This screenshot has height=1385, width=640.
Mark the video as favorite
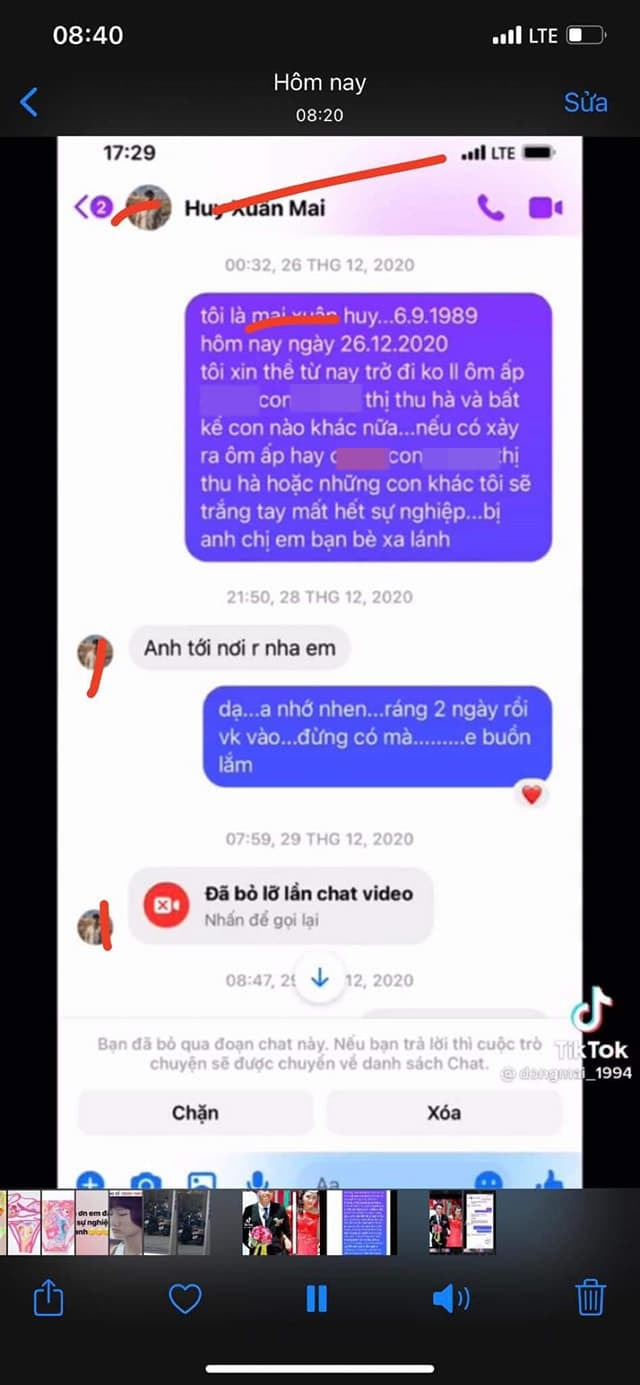click(185, 1298)
